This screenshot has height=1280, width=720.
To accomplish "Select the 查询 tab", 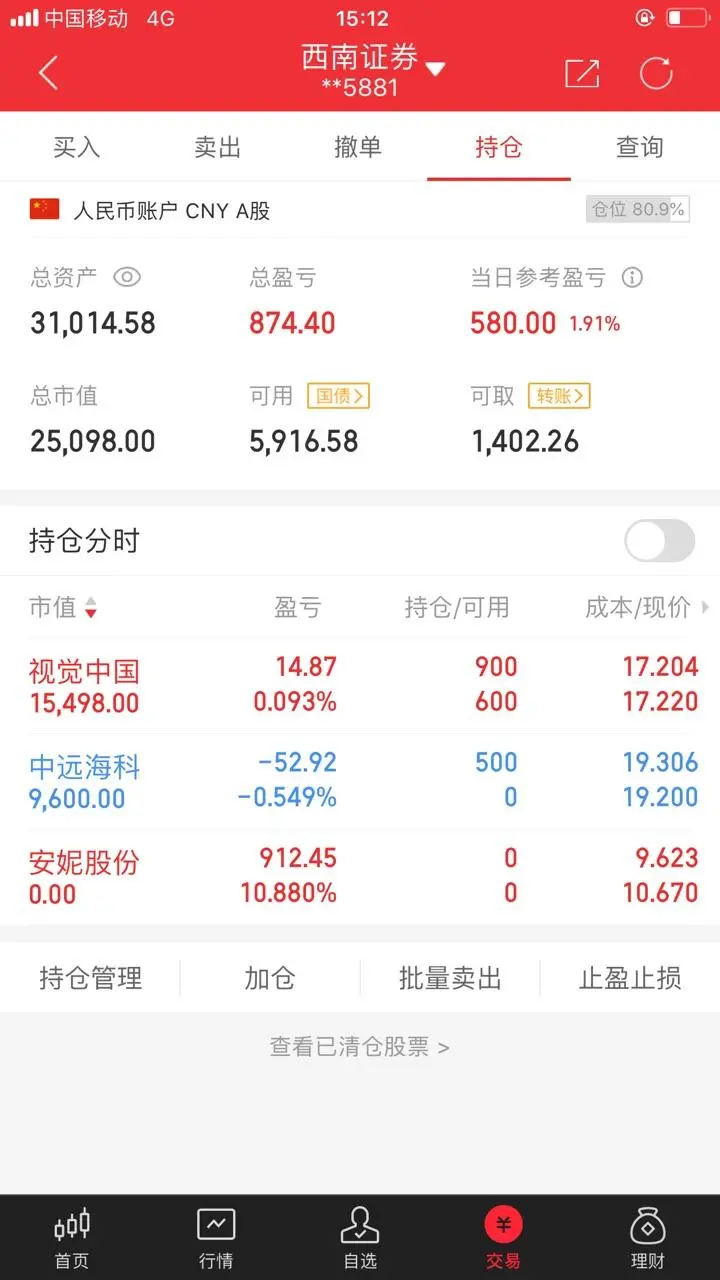I will 639,147.
